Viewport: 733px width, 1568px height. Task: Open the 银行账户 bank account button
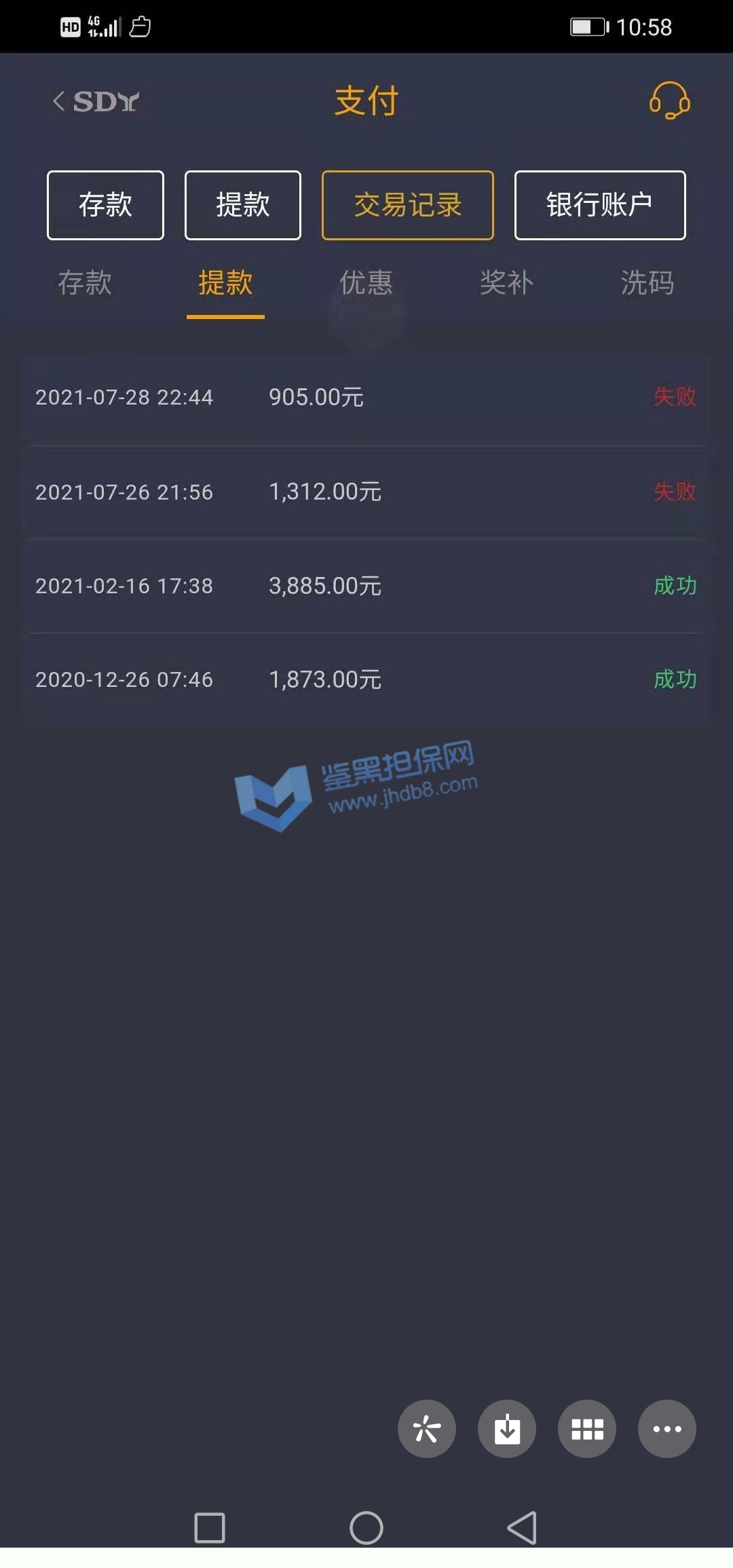pyautogui.click(x=600, y=205)
